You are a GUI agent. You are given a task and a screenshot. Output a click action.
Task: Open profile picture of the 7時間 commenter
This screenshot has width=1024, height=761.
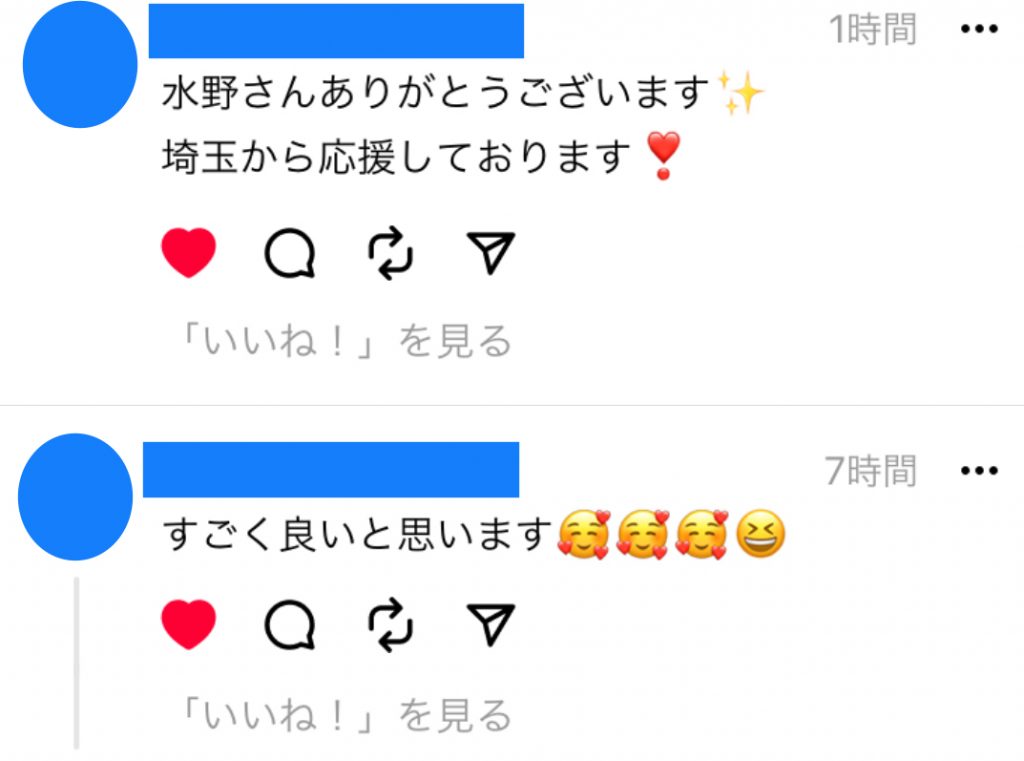(75, 497)
